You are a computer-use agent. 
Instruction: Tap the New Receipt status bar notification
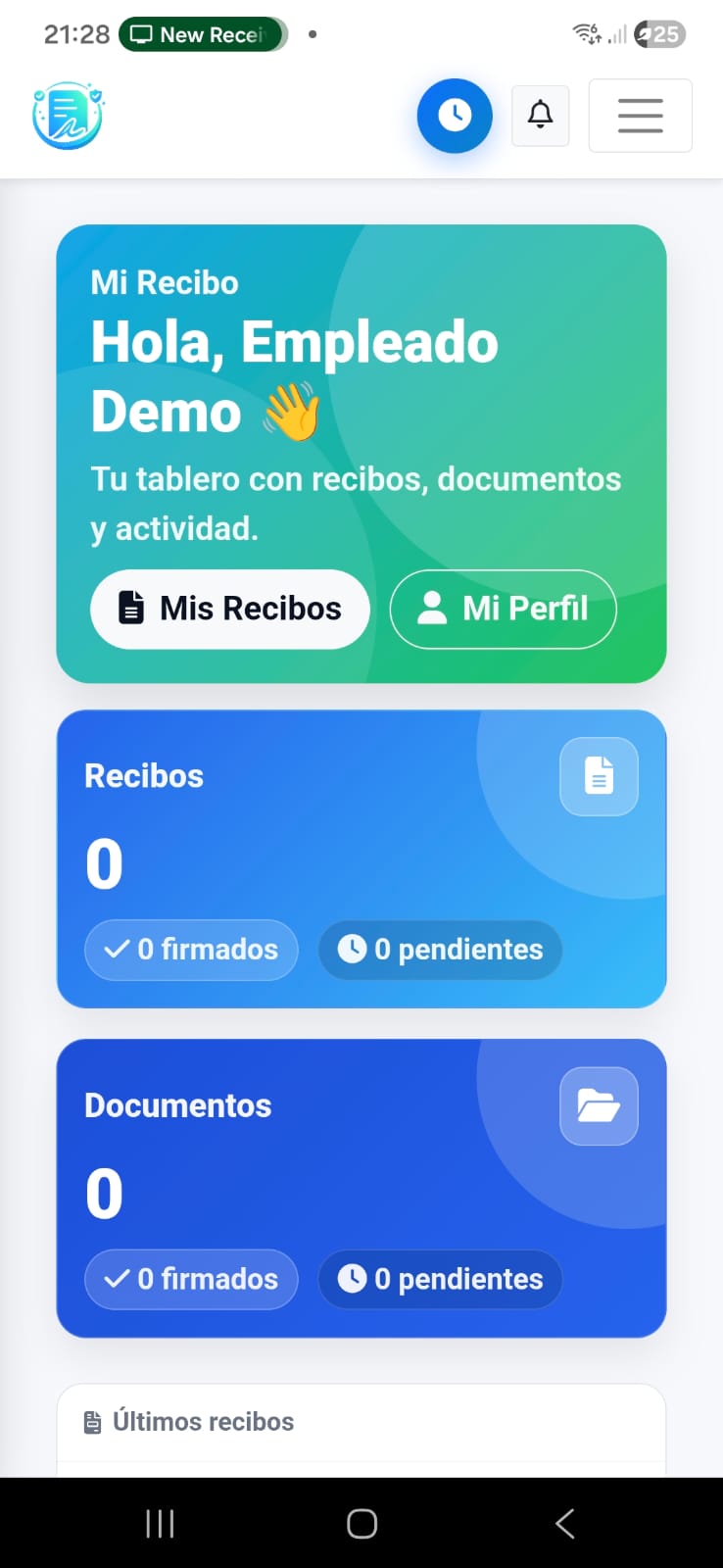coord(201,33)
